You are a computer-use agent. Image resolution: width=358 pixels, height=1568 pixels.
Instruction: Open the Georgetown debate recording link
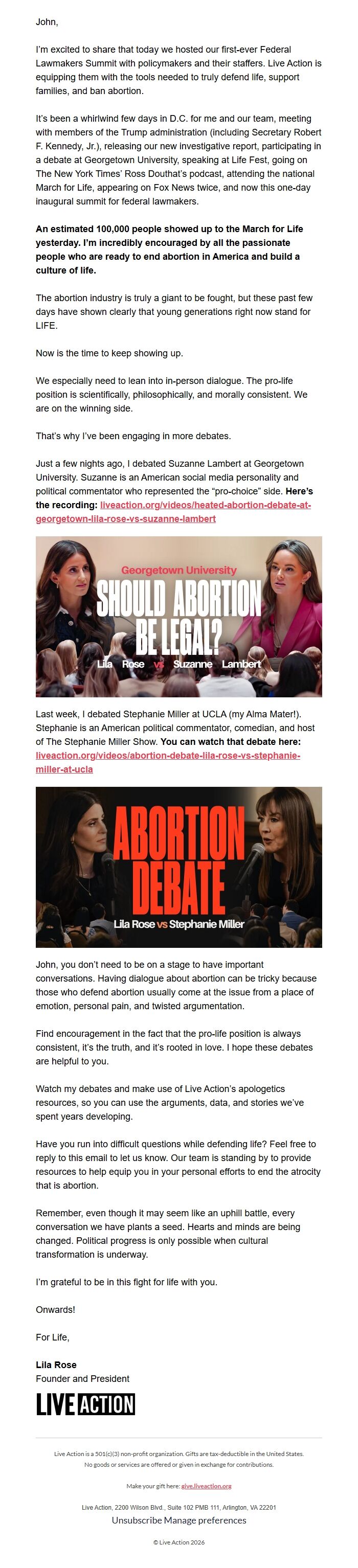point(205,505)
